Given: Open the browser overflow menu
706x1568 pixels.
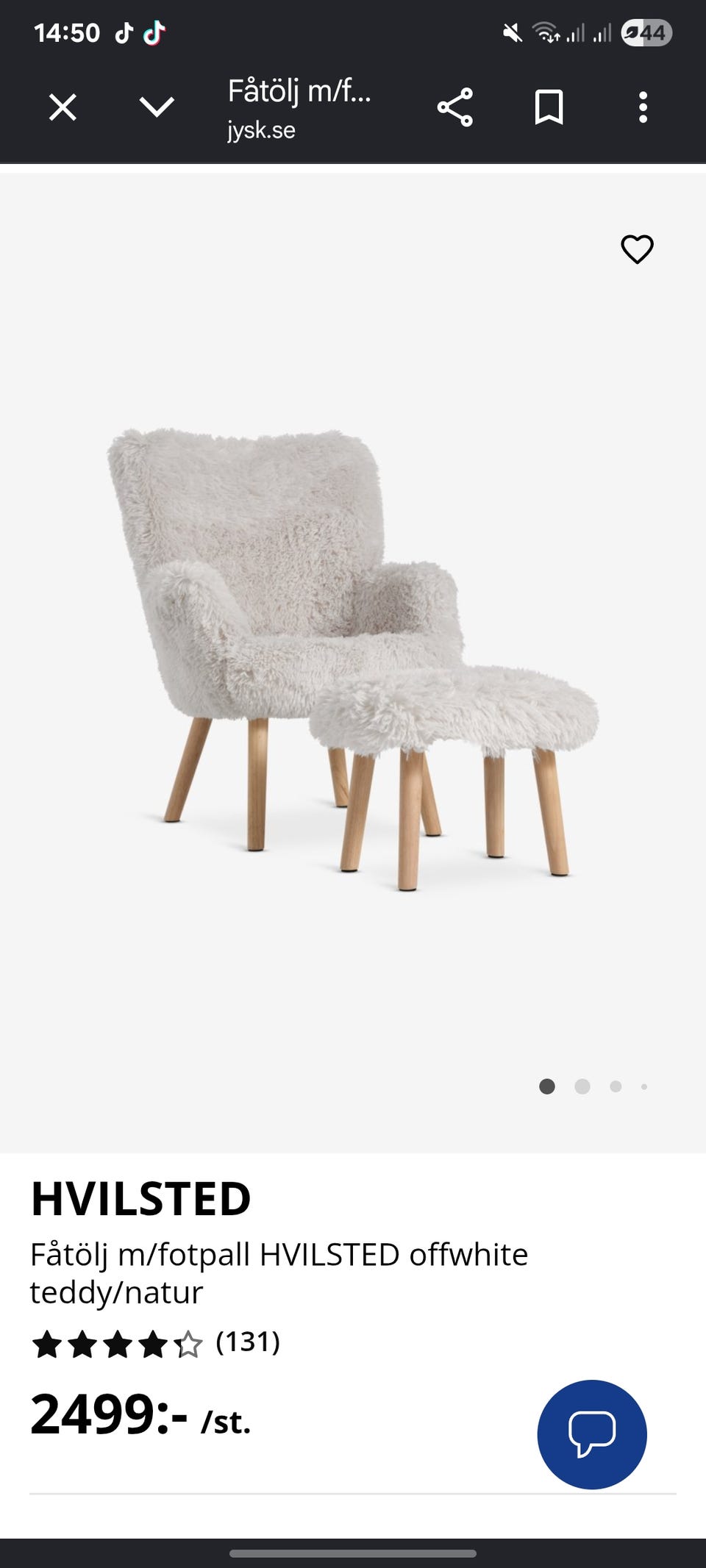Looking at the screenshot, I should 643,107.
